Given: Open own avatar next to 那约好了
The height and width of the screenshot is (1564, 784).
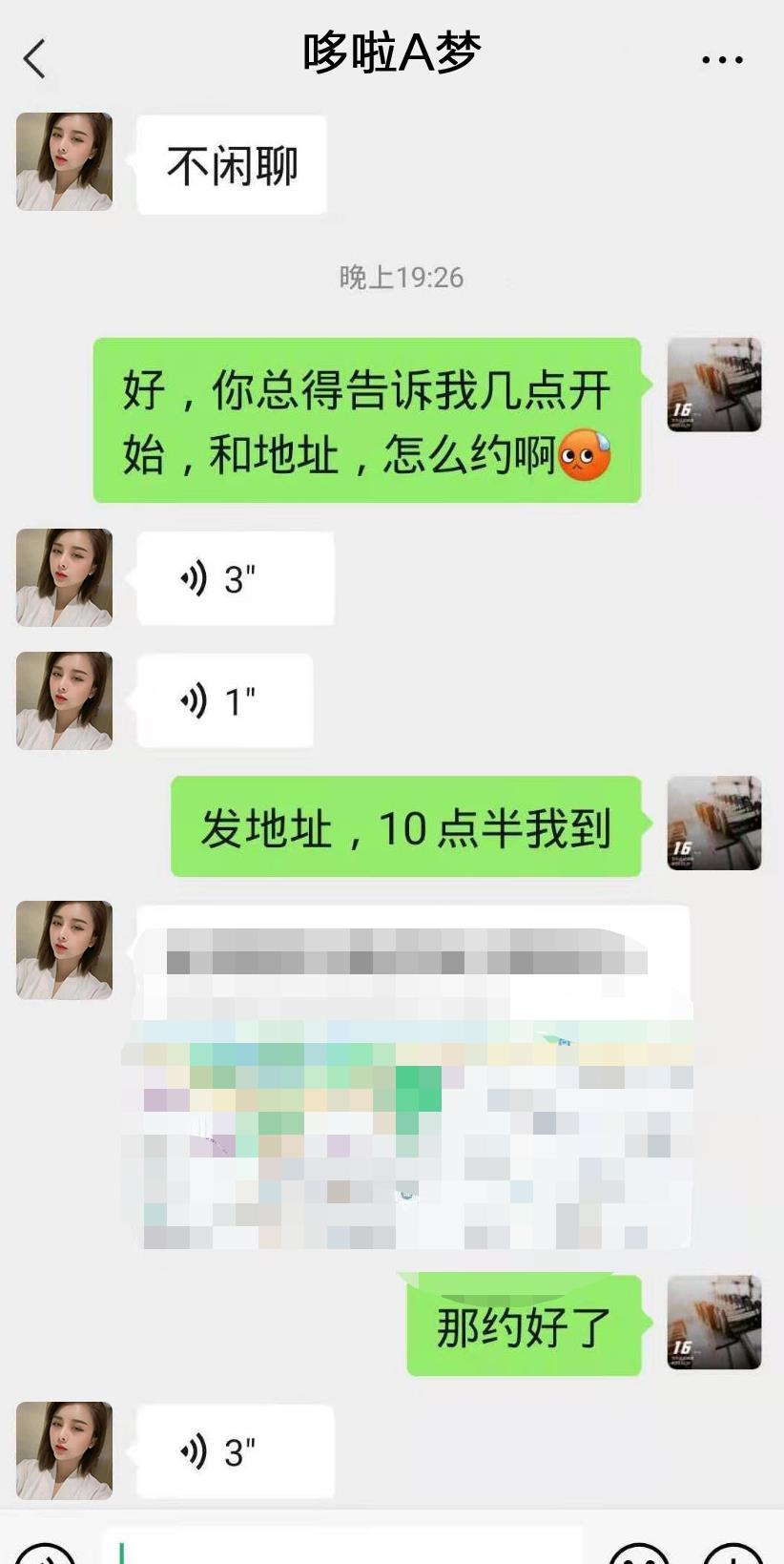Looking at the screenshot, I should point(713,1323).
